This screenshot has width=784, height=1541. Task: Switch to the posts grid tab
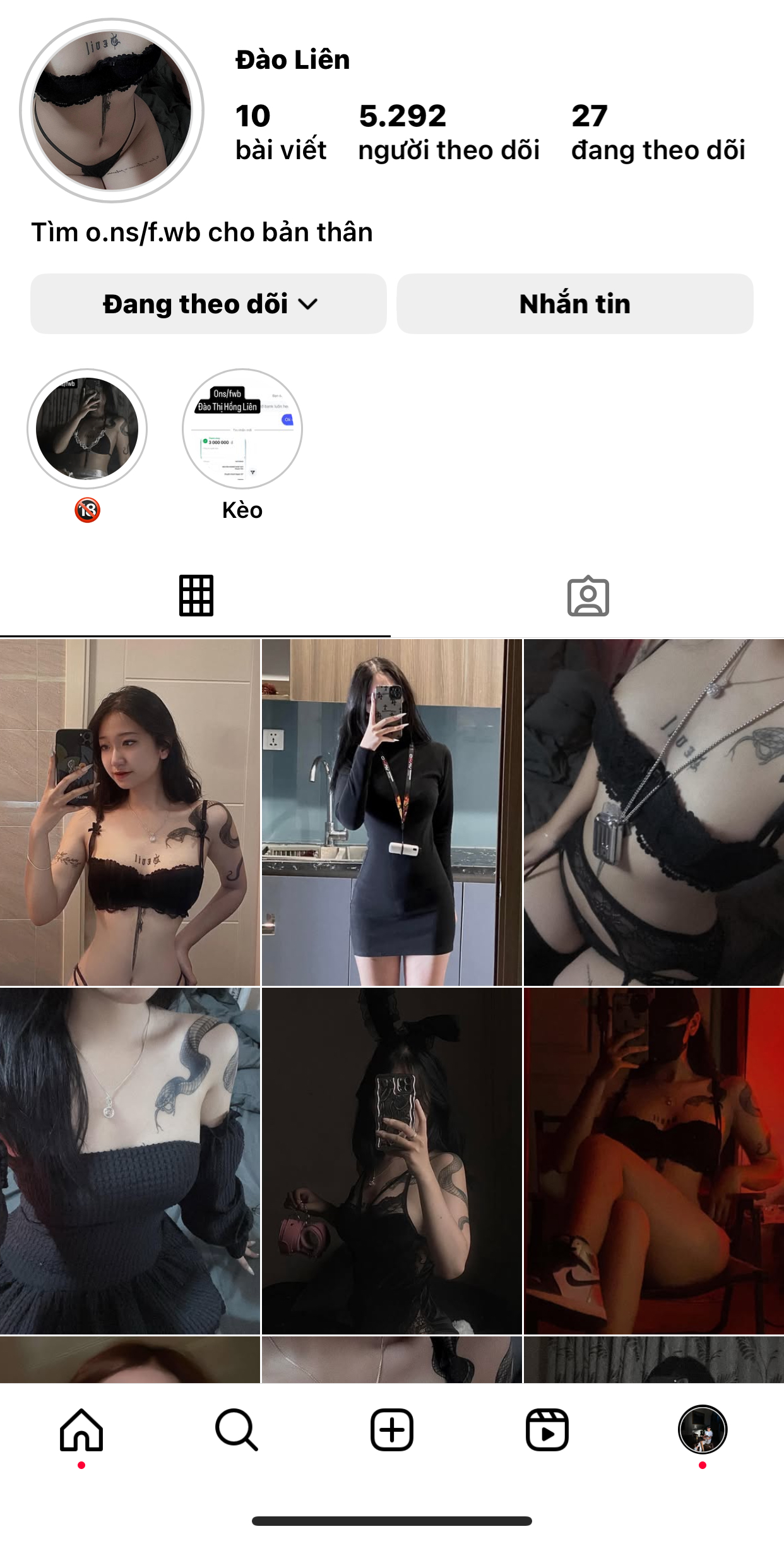click(x=196, y=596)
